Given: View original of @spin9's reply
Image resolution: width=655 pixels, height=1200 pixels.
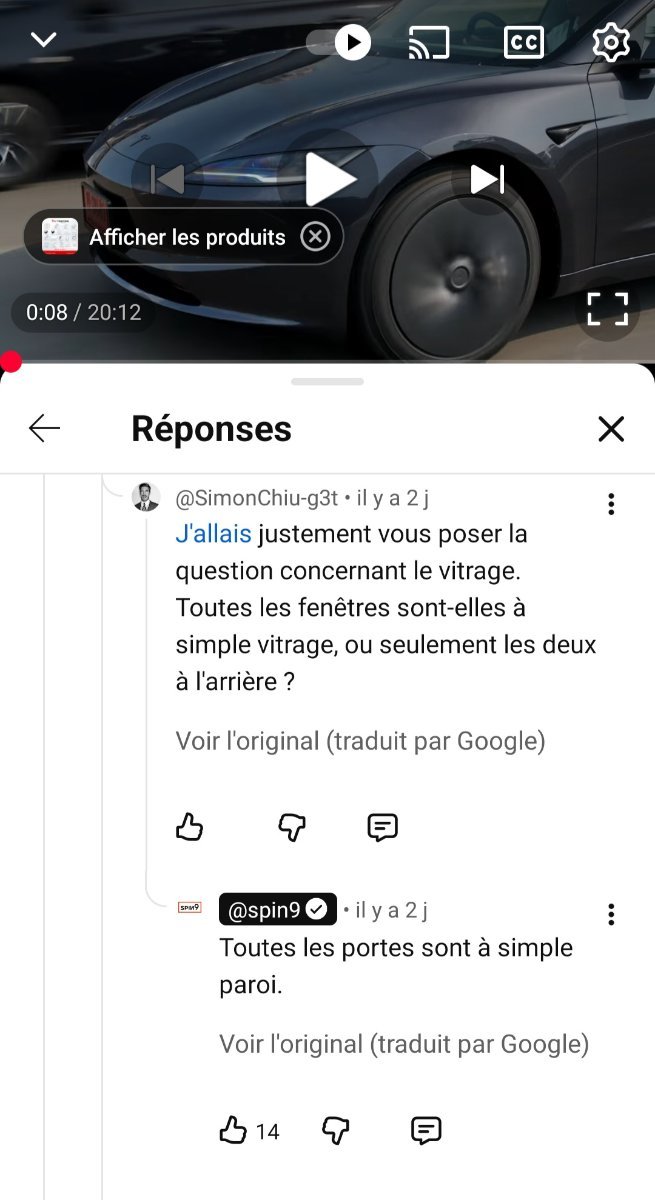Looking at the screenshot, I should (404, 1044).
